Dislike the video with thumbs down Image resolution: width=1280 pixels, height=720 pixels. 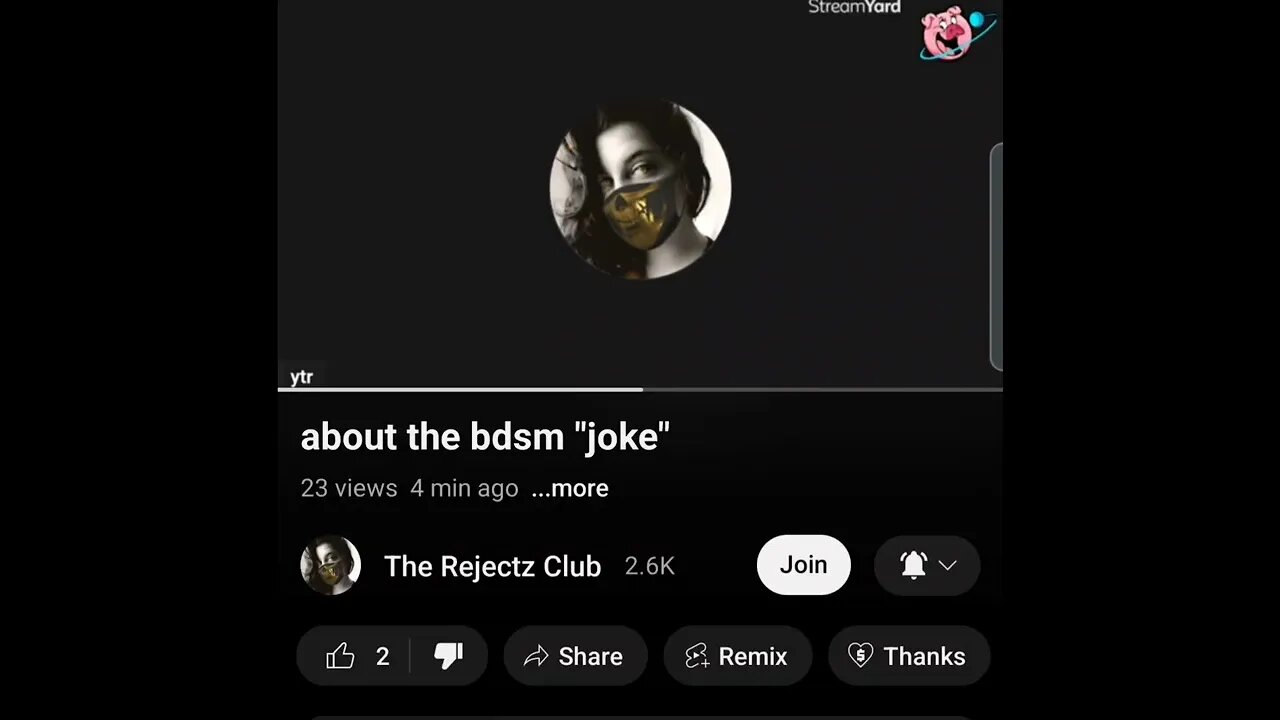pyautogui.click(x=448, y=656)
